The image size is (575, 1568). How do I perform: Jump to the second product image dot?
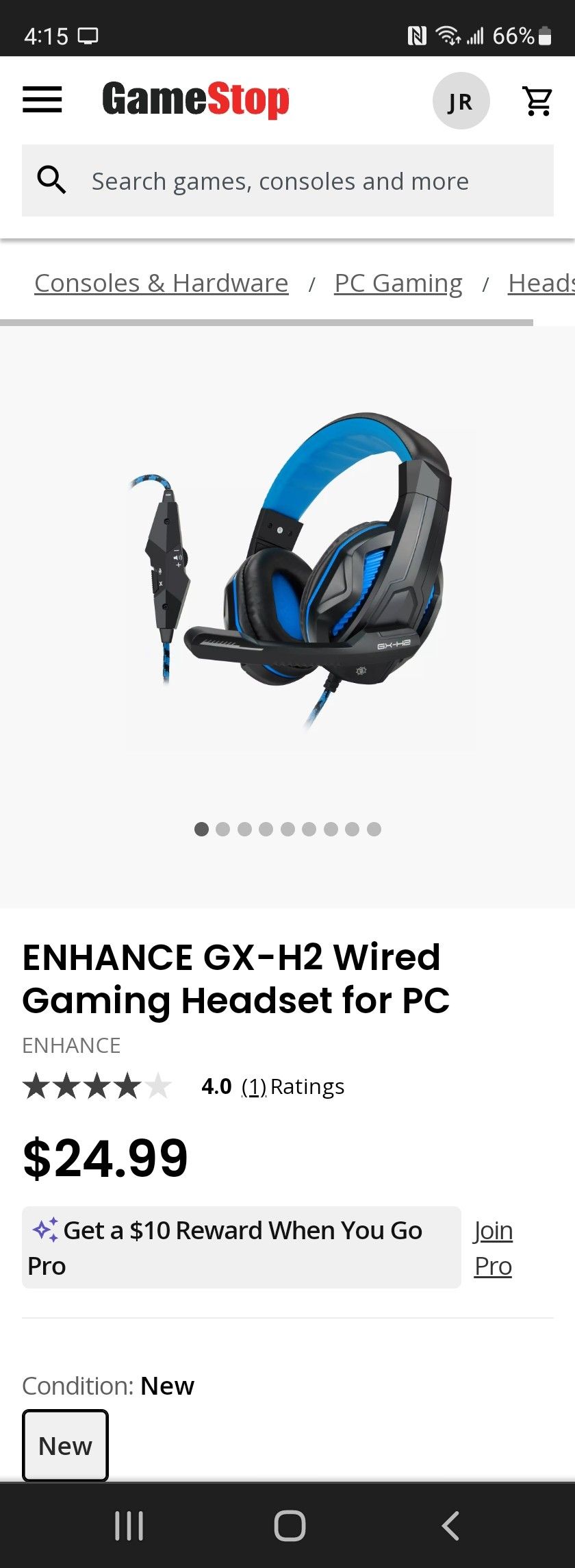click(222, 830)
